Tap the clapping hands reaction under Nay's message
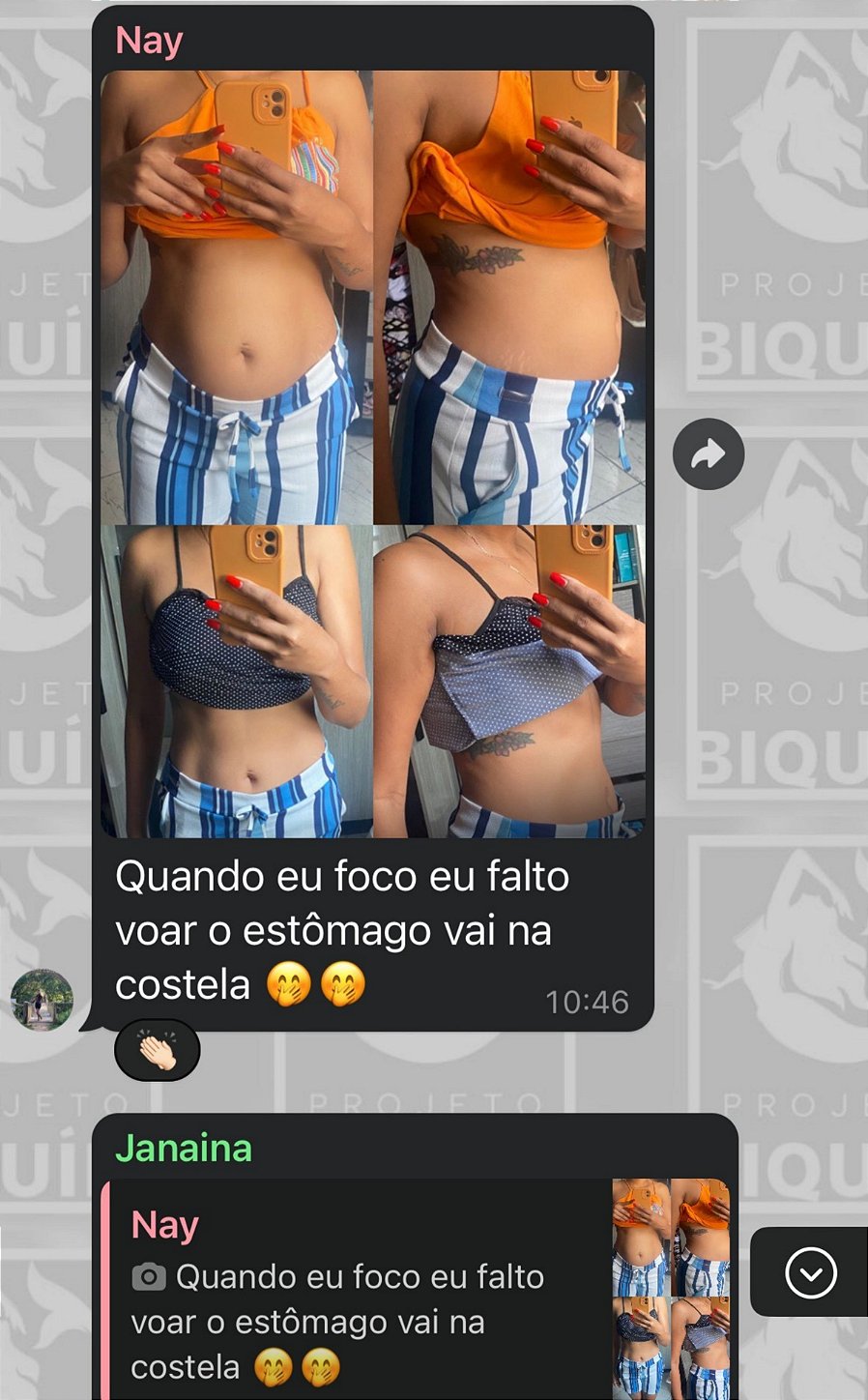868x1400 pixels. (158, 1051)
